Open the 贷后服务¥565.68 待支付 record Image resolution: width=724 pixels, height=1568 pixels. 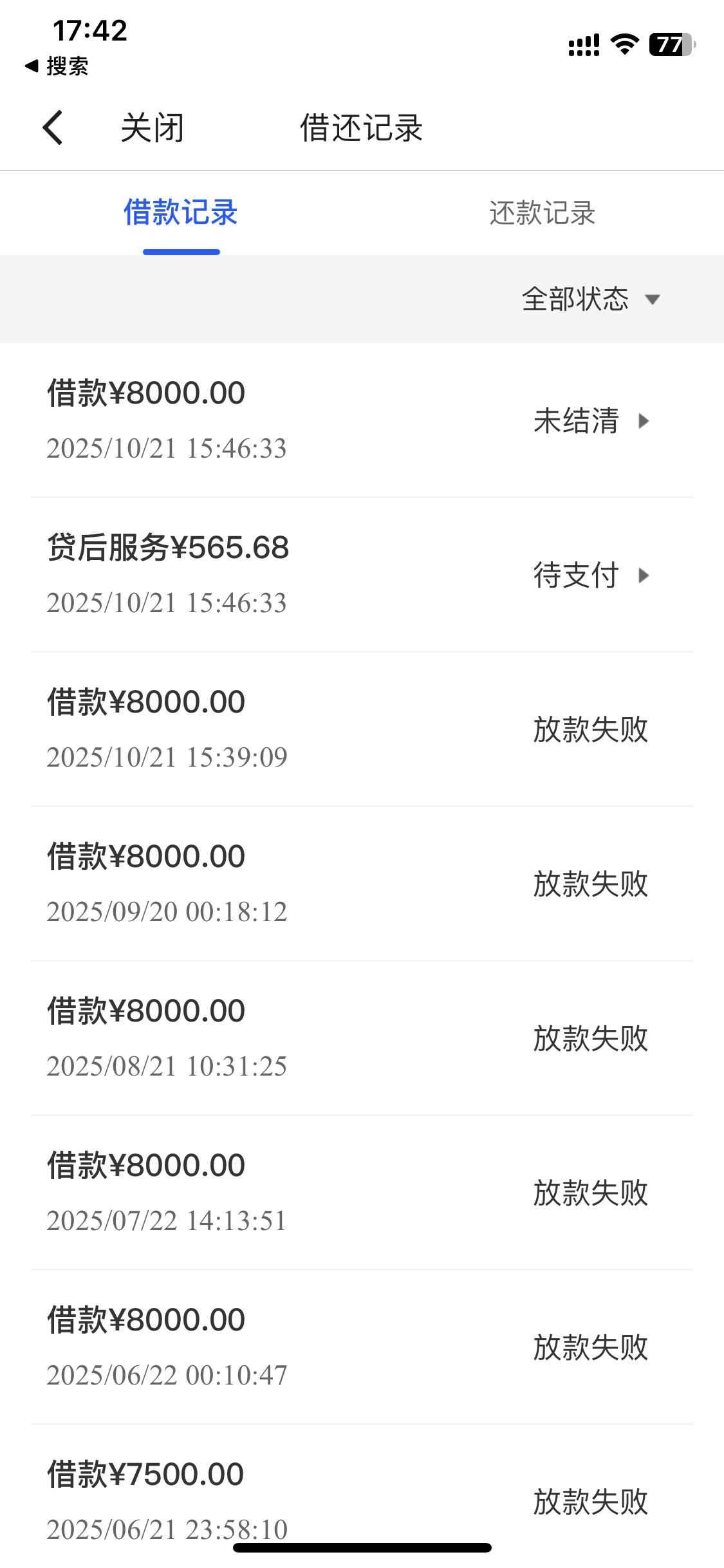point(362,575)
